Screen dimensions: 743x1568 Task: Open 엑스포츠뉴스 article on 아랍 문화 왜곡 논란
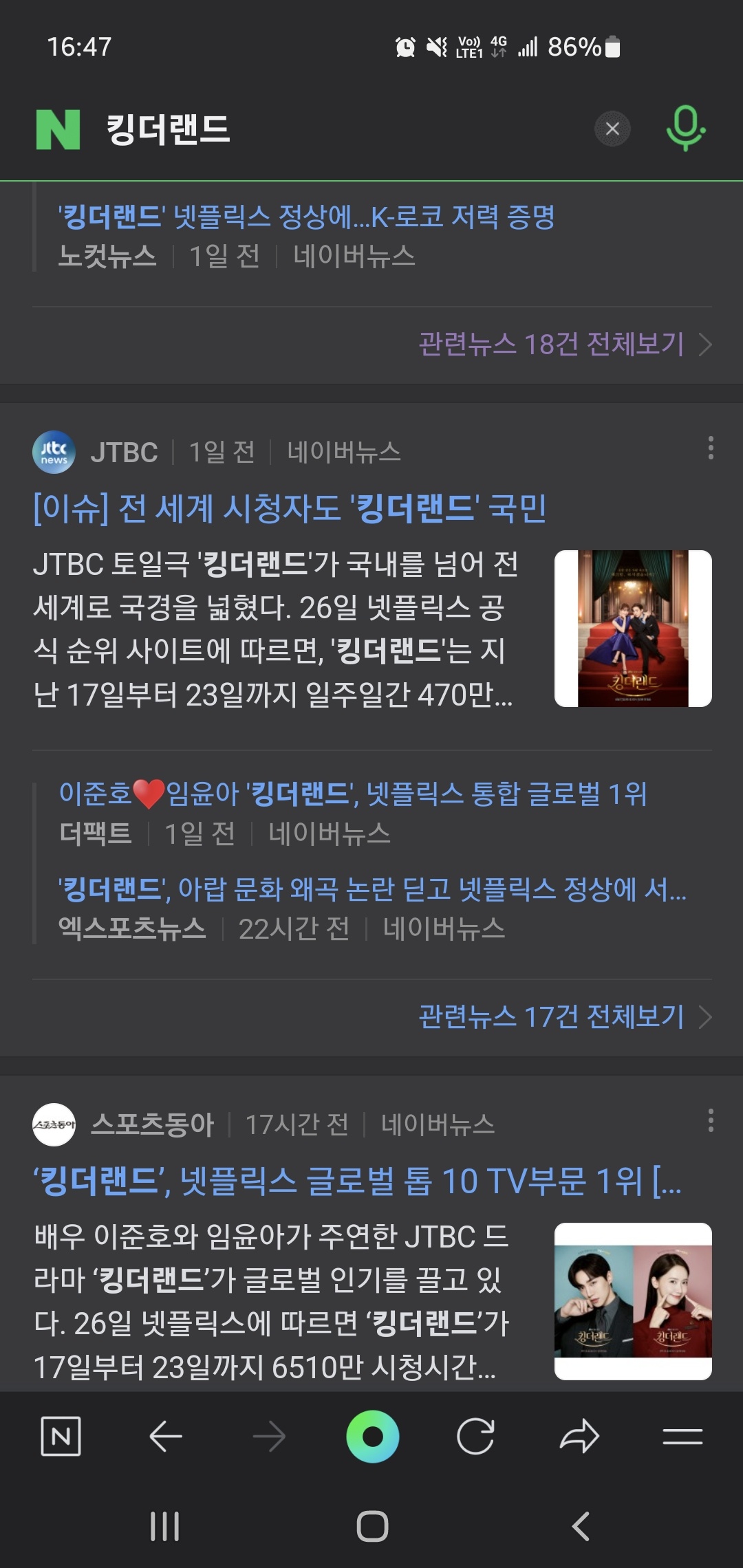(371, 889)
